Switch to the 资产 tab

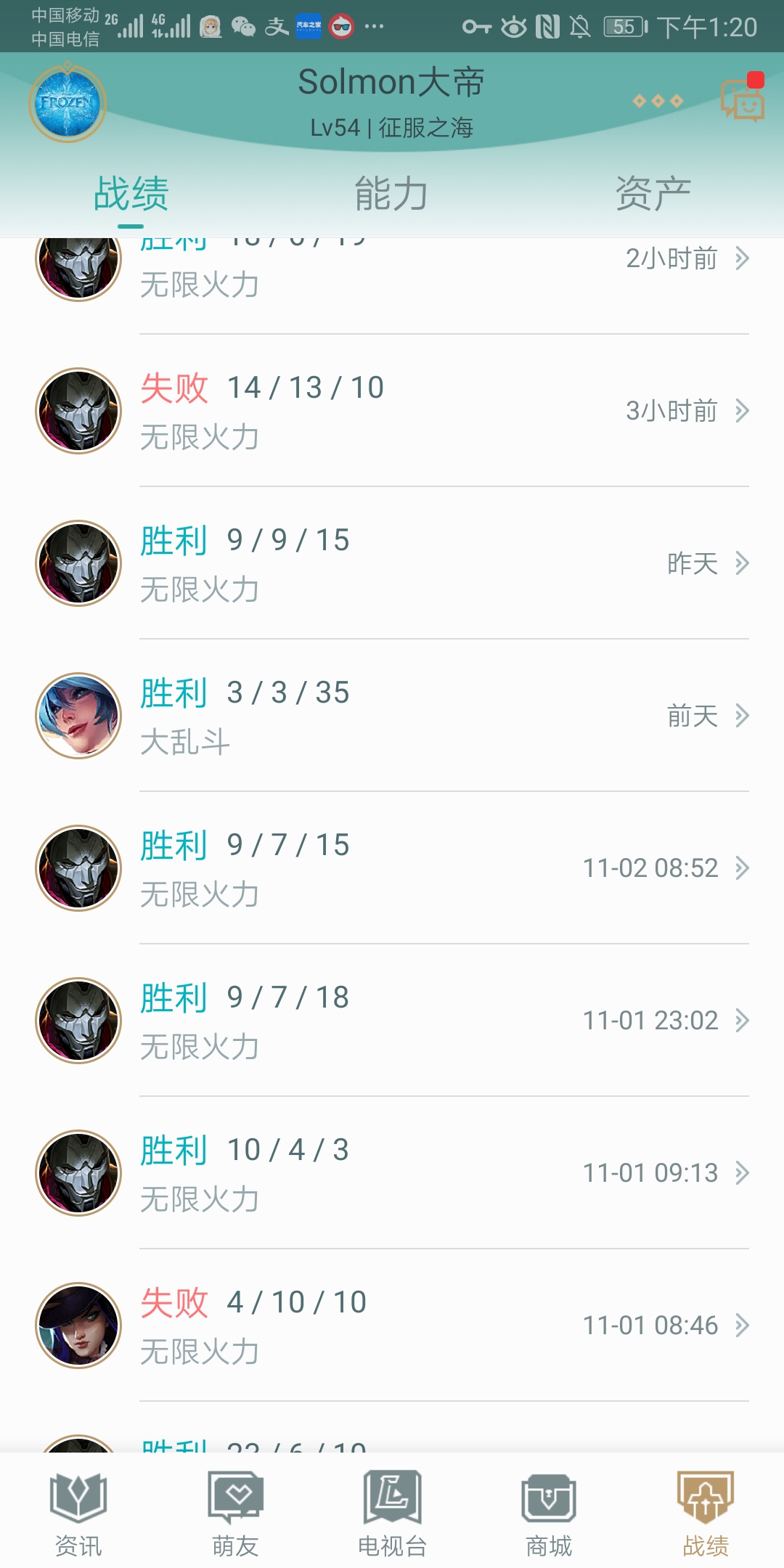652,190
